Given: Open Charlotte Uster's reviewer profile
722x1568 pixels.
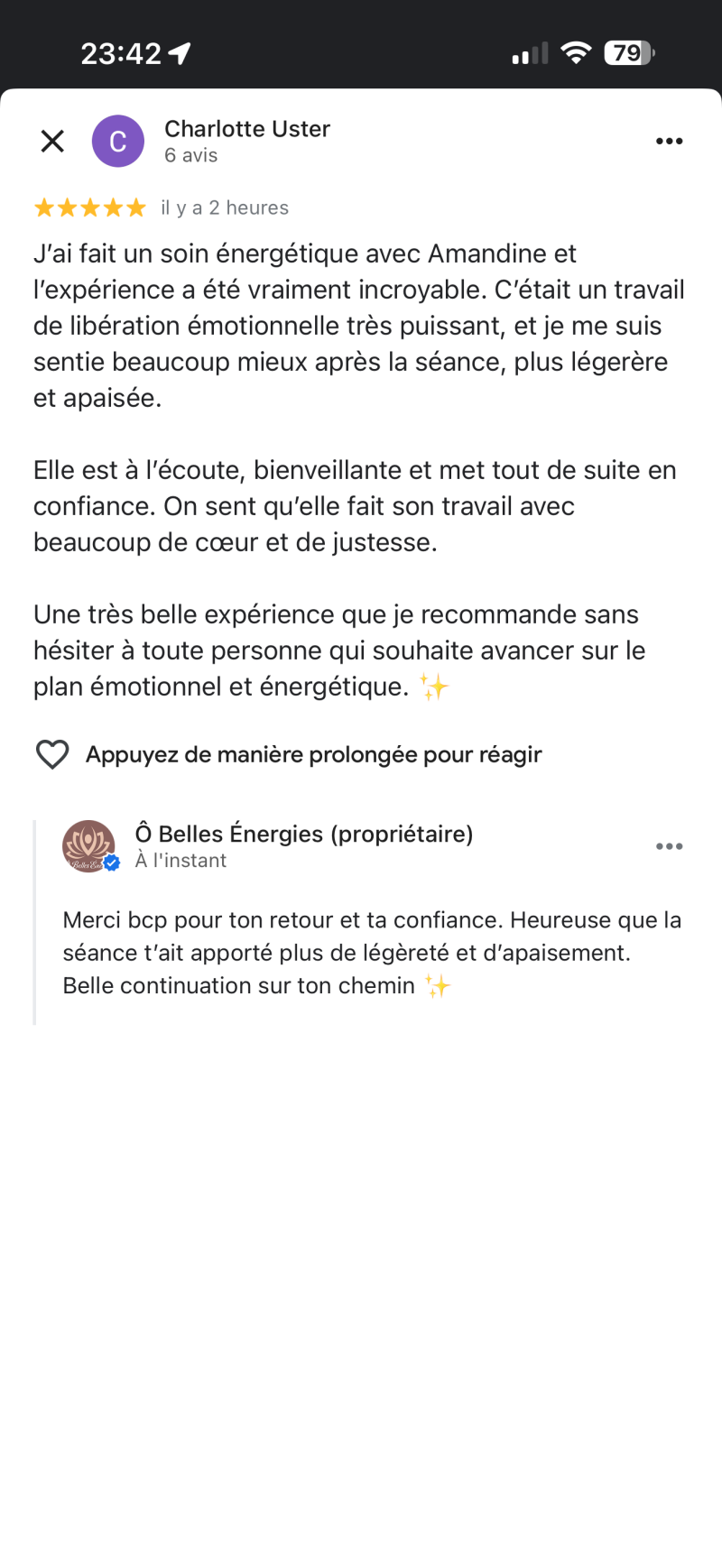Looking at the screenshot, I should click(246, 130).
